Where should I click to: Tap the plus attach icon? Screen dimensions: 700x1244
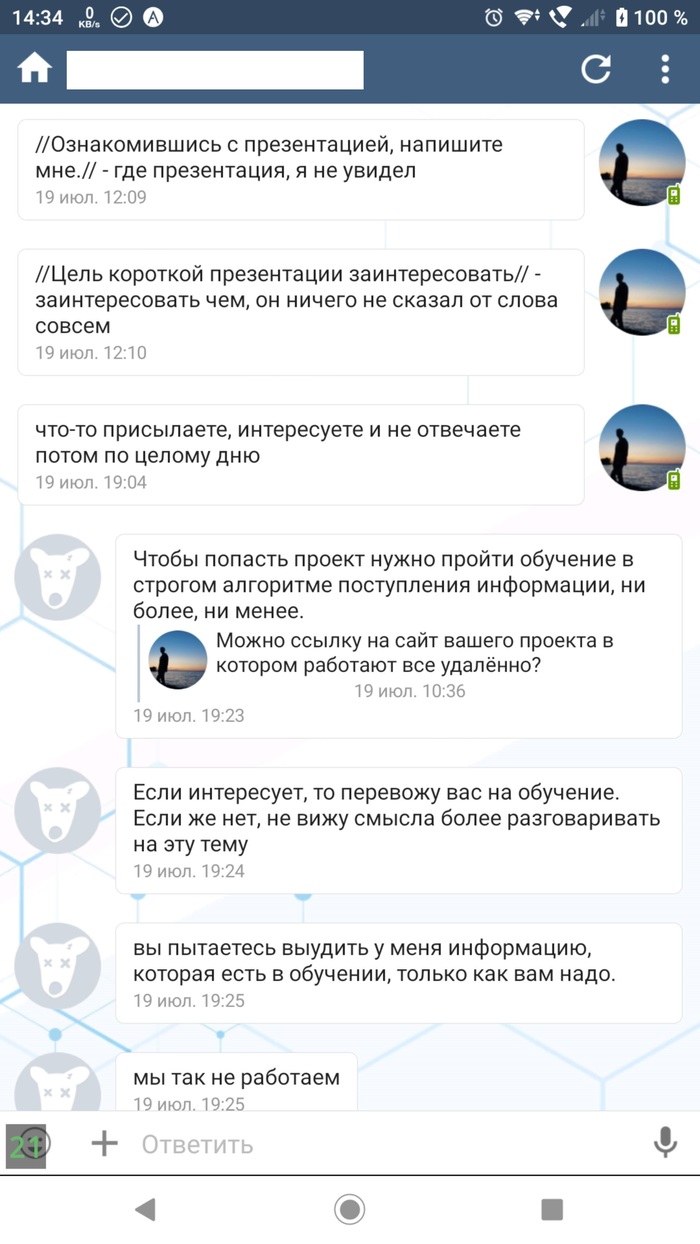(x=104, y=1143)
